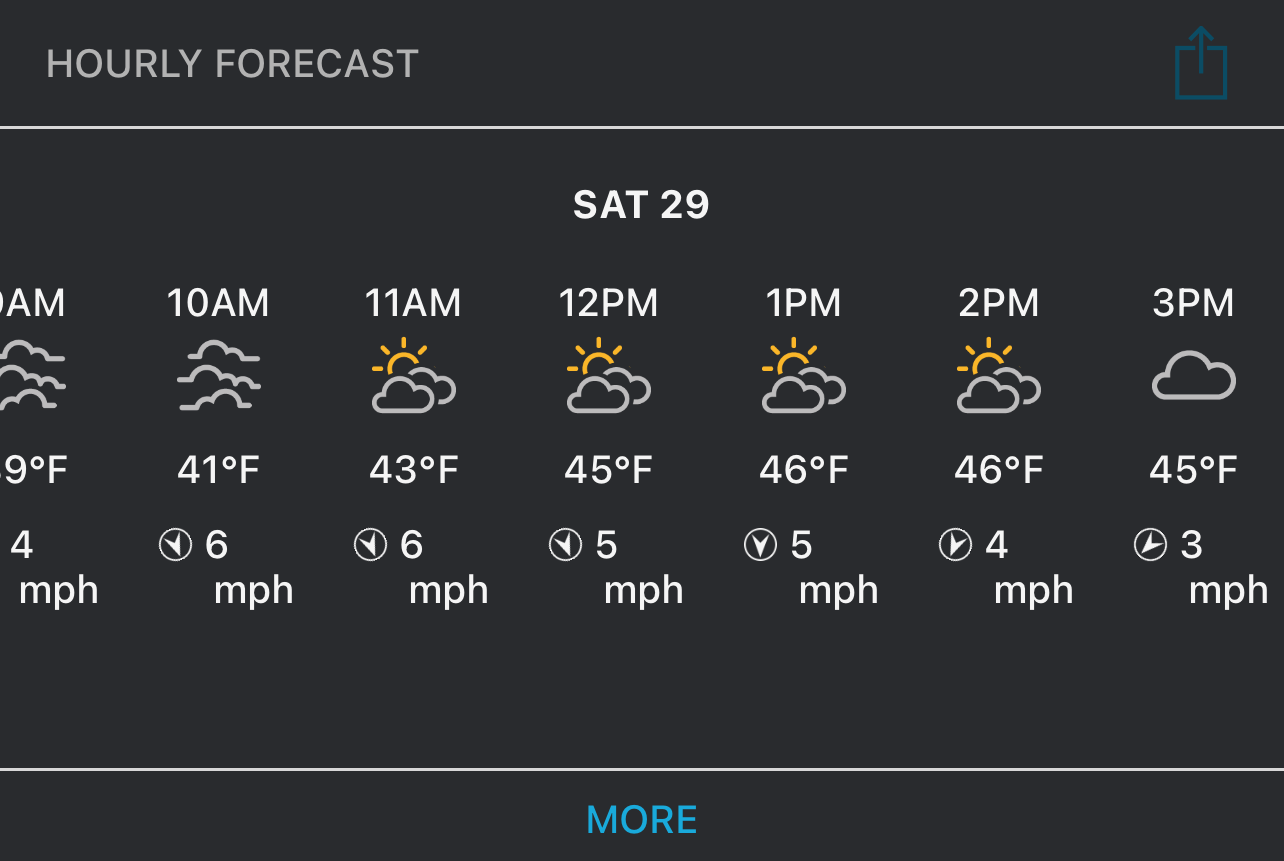Open MORE hourly forecast details
Image resolution: width=1284 pixels, height=861 pixels.
pos(641,820)
